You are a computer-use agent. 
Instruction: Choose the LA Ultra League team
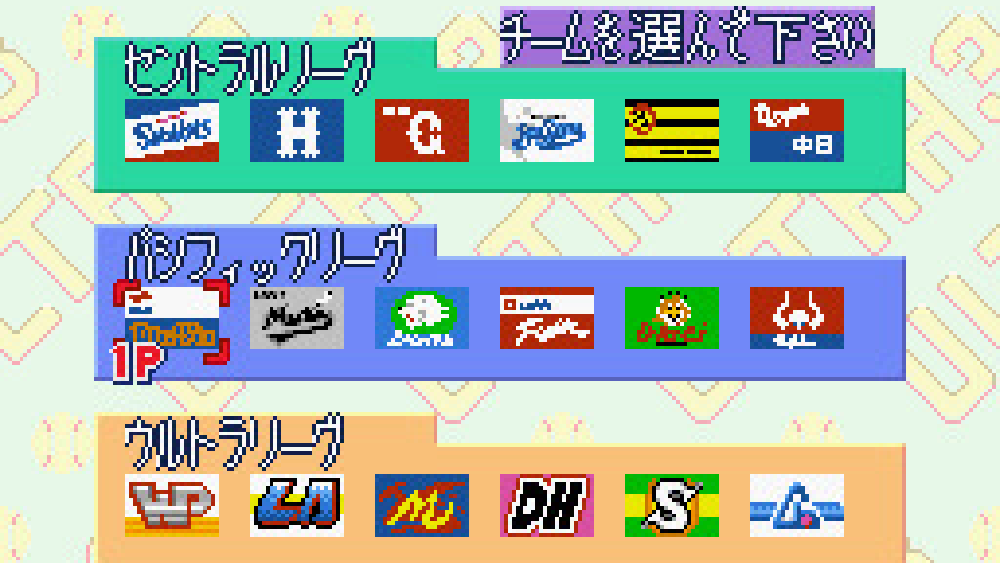(297, 505)
